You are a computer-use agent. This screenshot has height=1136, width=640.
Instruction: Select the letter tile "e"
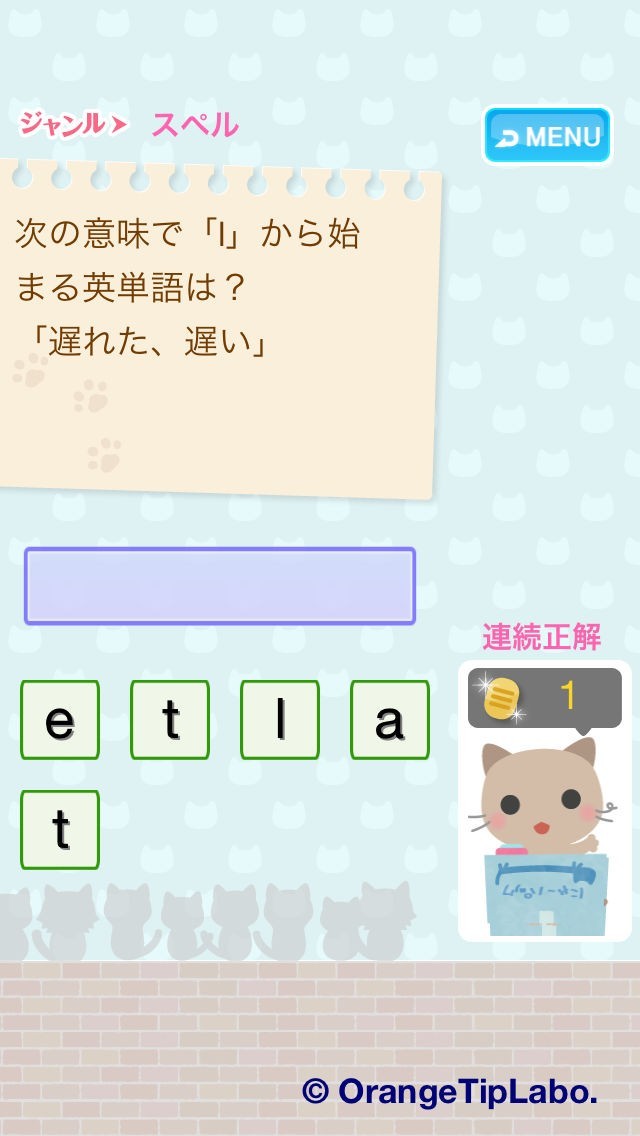[60, 719]
